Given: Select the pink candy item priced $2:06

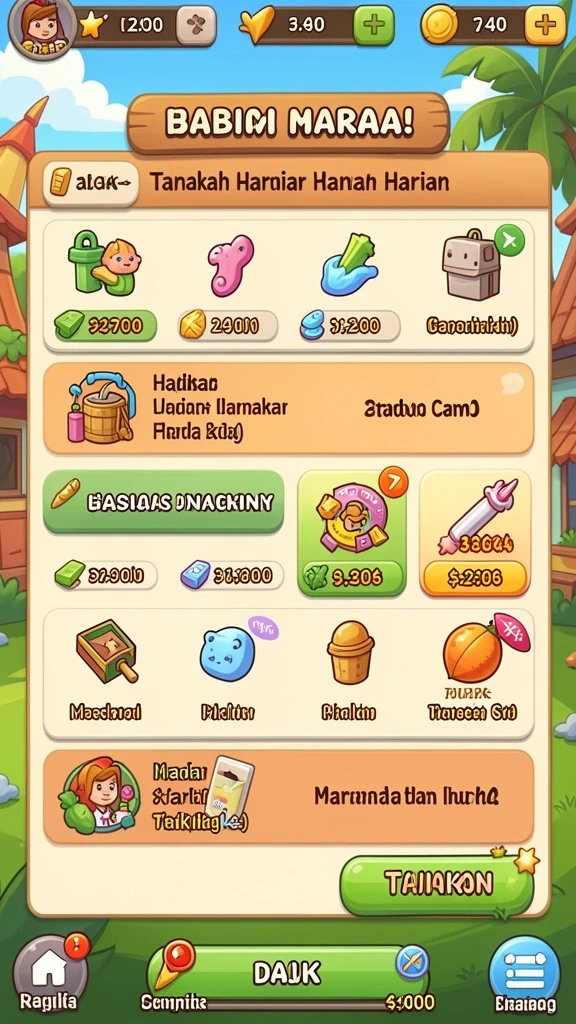Looking at the screenshot, I should click(474, 532).
